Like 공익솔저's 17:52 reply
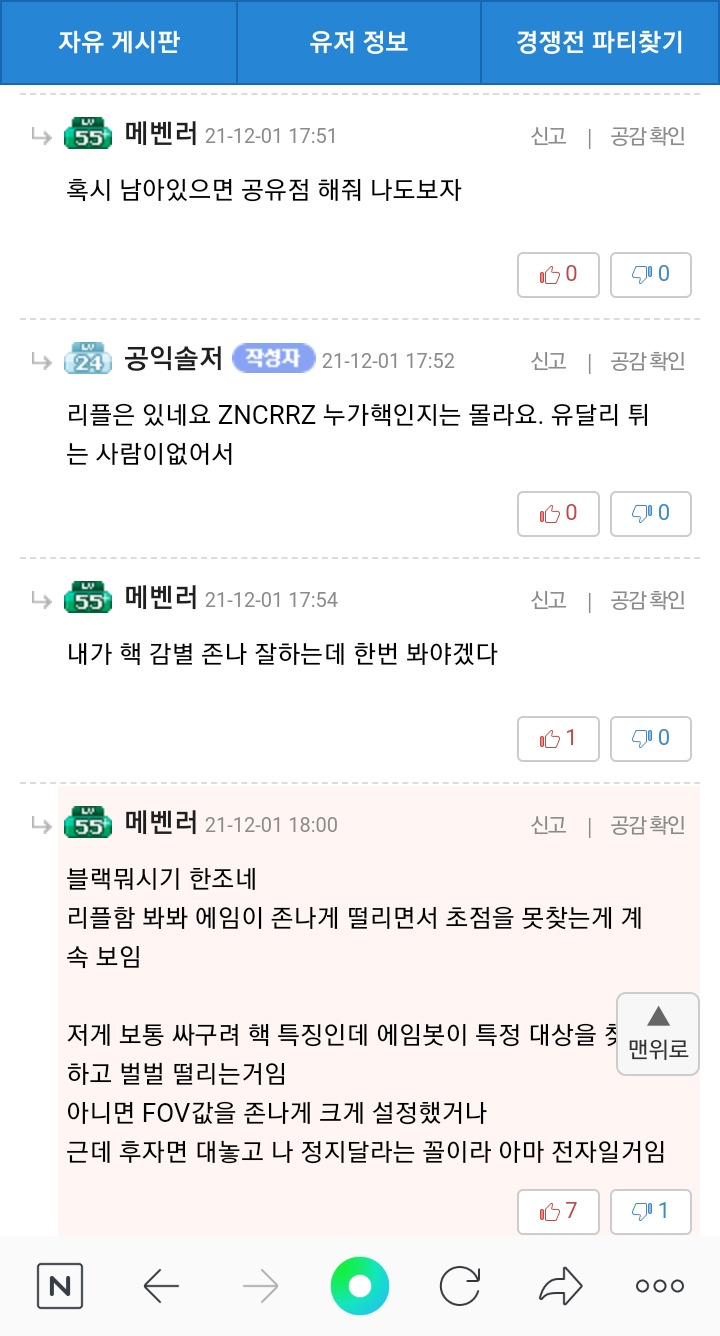 pos(558,514)
